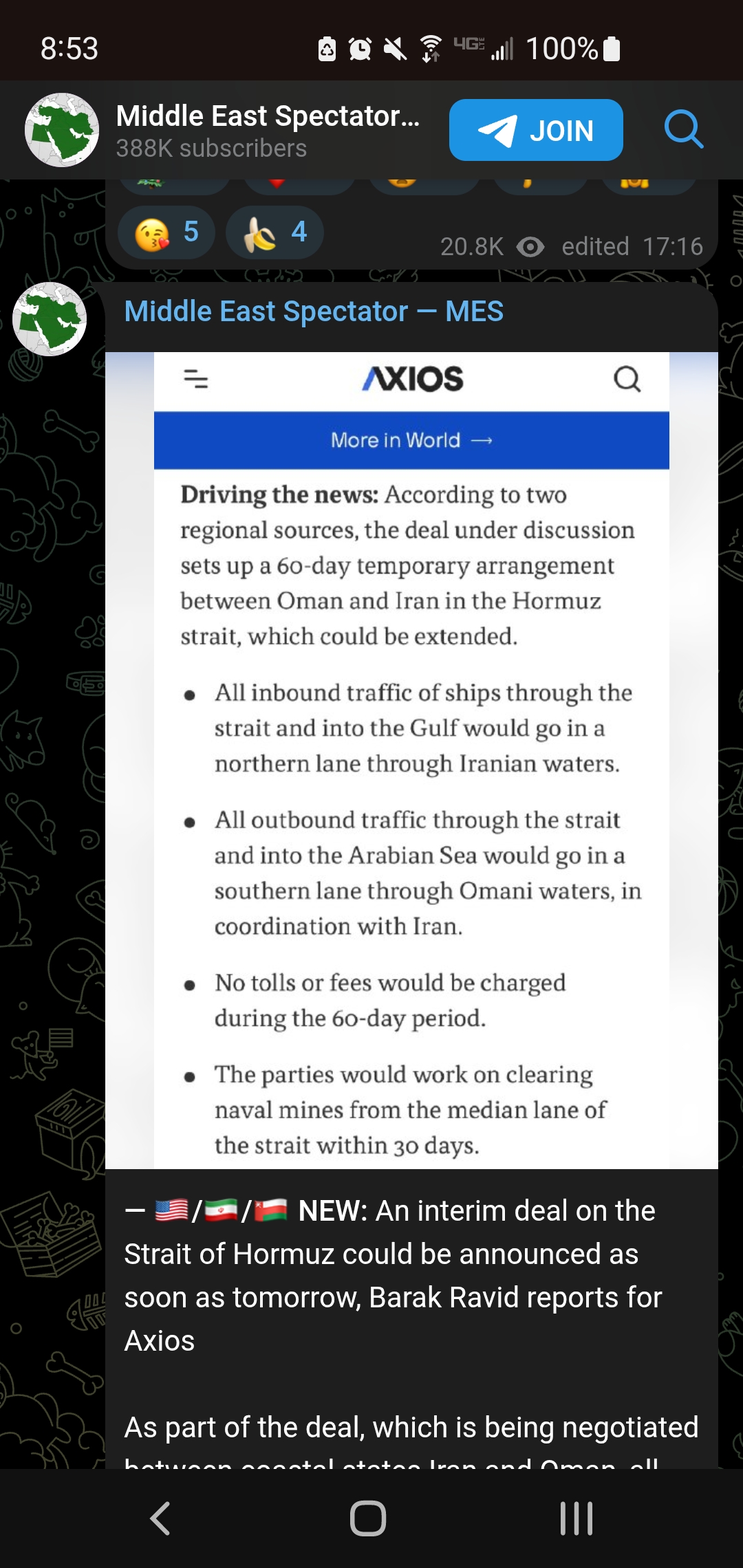
Task: Join the Middle East Spectator channel
Action: [536, 130]
